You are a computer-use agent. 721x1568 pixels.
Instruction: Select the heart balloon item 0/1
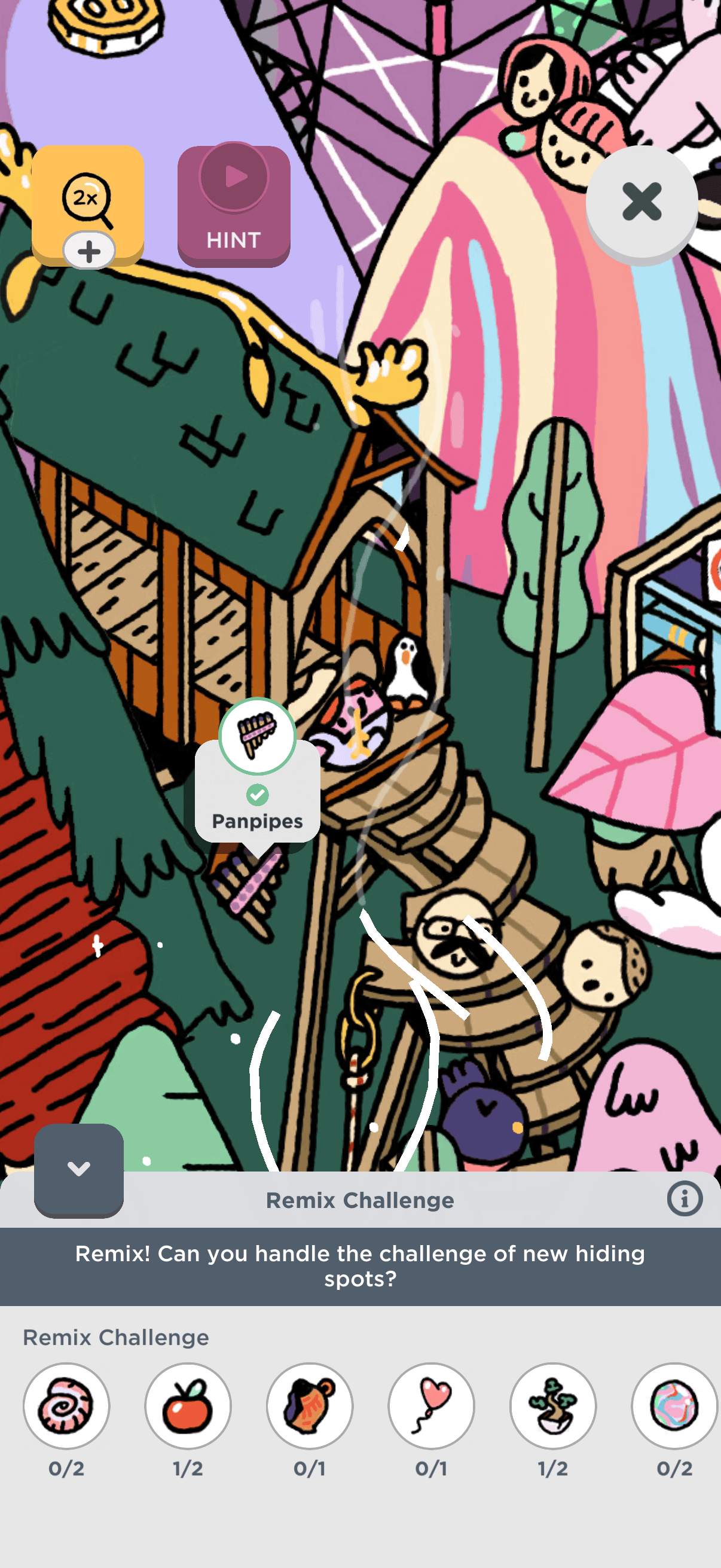tap(431, 1405)
